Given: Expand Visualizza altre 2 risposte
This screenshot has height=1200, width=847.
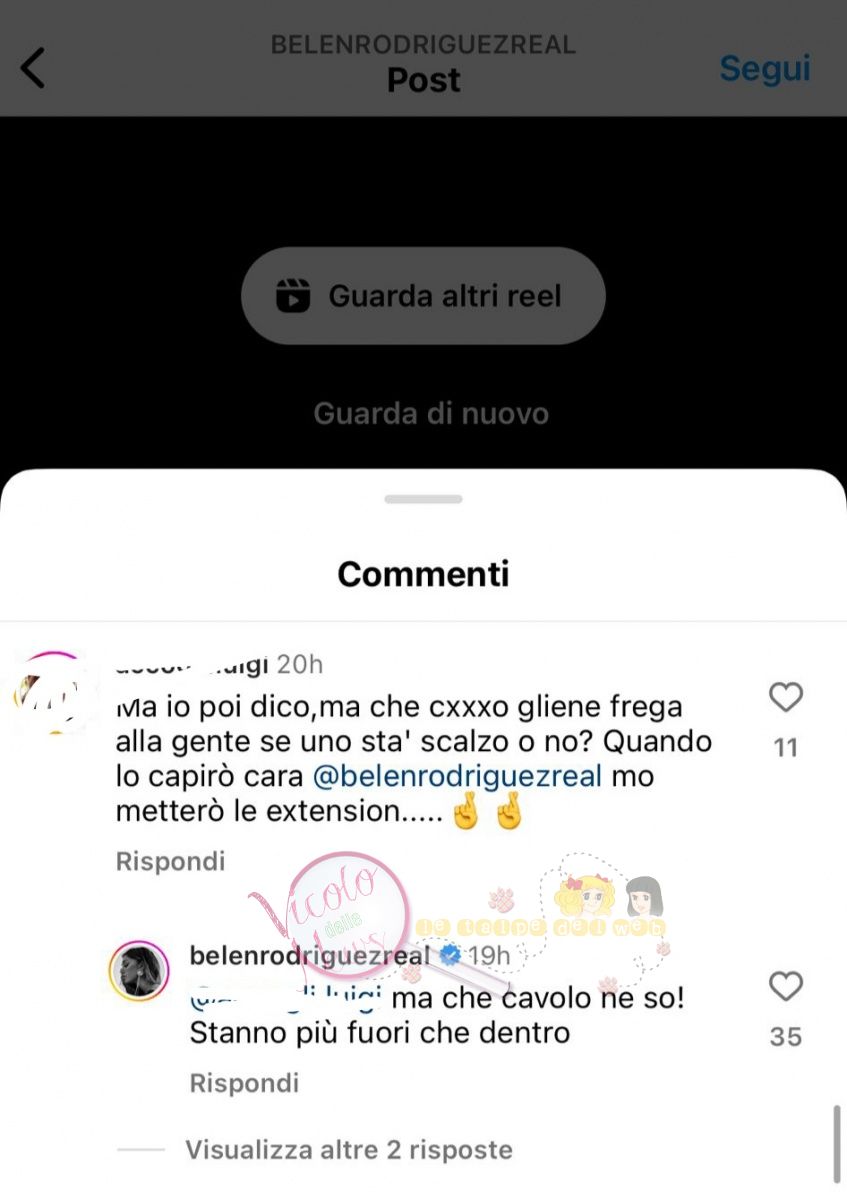Looking at the screenshot, I should pos(348,1150).
